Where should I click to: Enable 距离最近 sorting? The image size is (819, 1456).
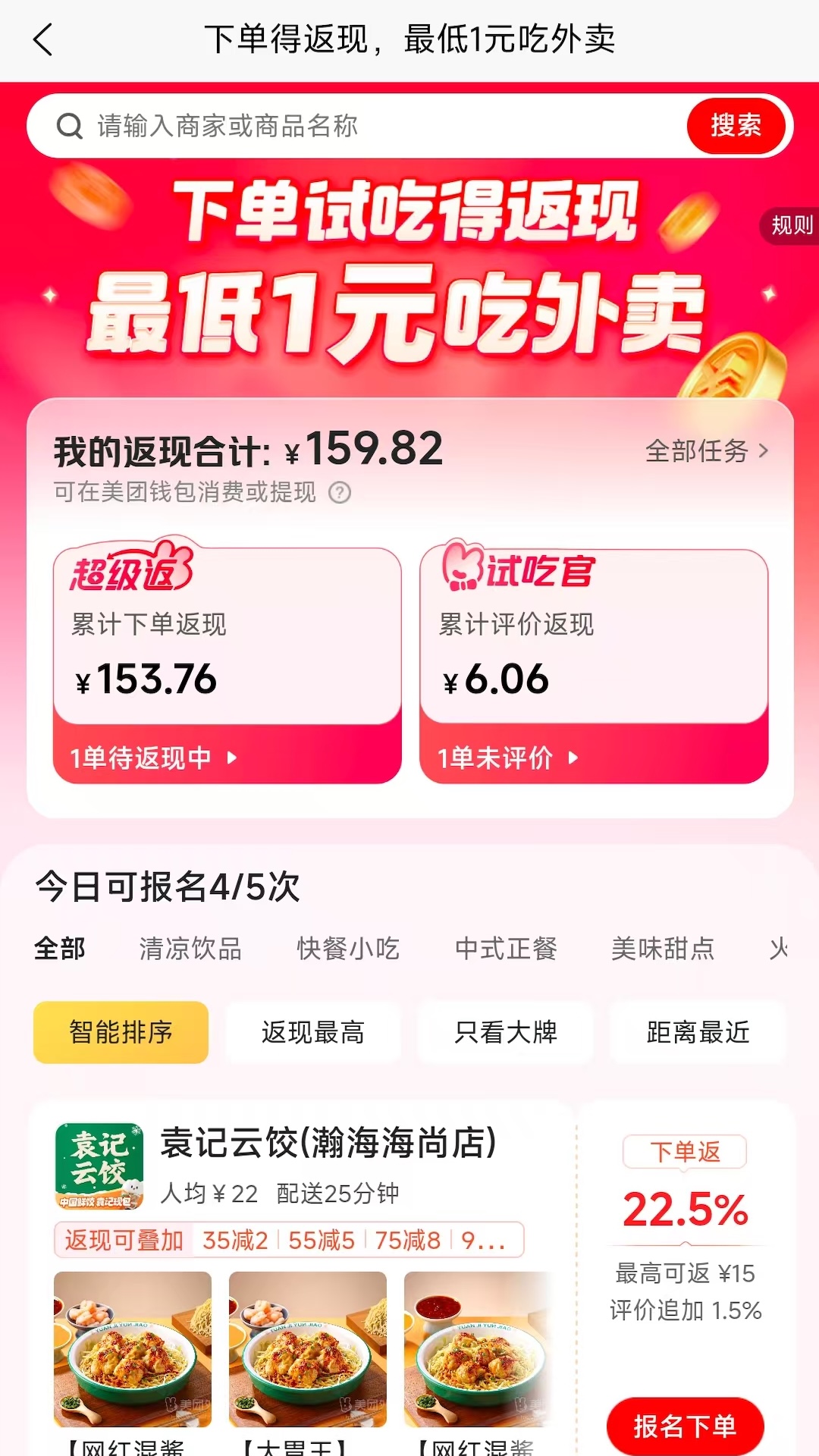point(696,1031)
